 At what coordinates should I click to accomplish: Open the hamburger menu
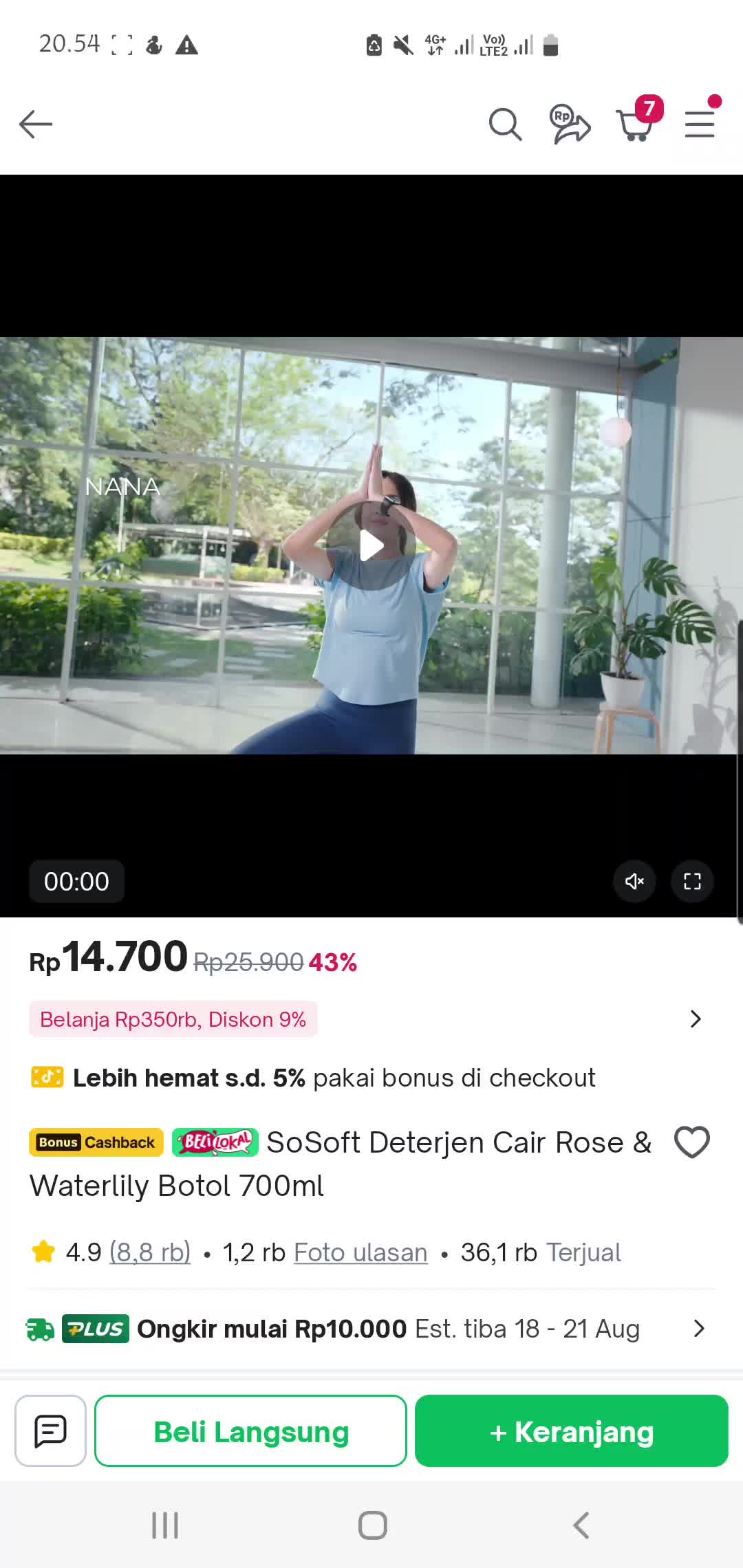click(x=700, y=124)
